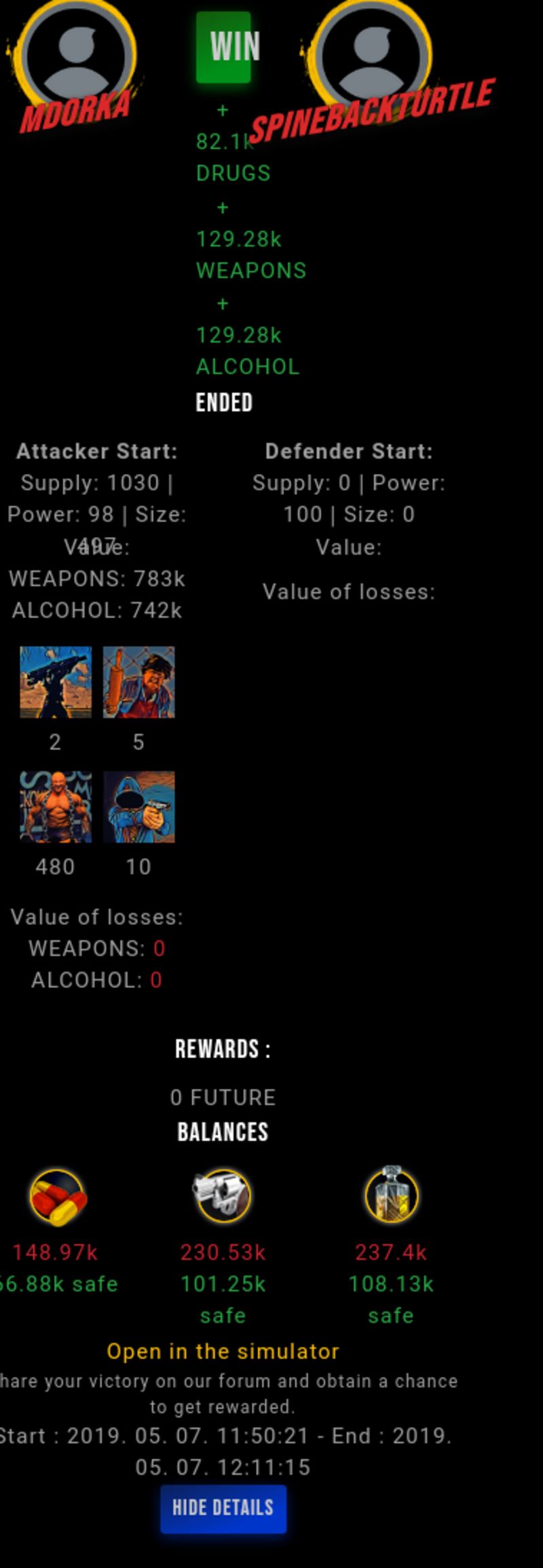543x1568 pixels.
Task: Open MDORKA's player avatar
Action: click(75, 54)
